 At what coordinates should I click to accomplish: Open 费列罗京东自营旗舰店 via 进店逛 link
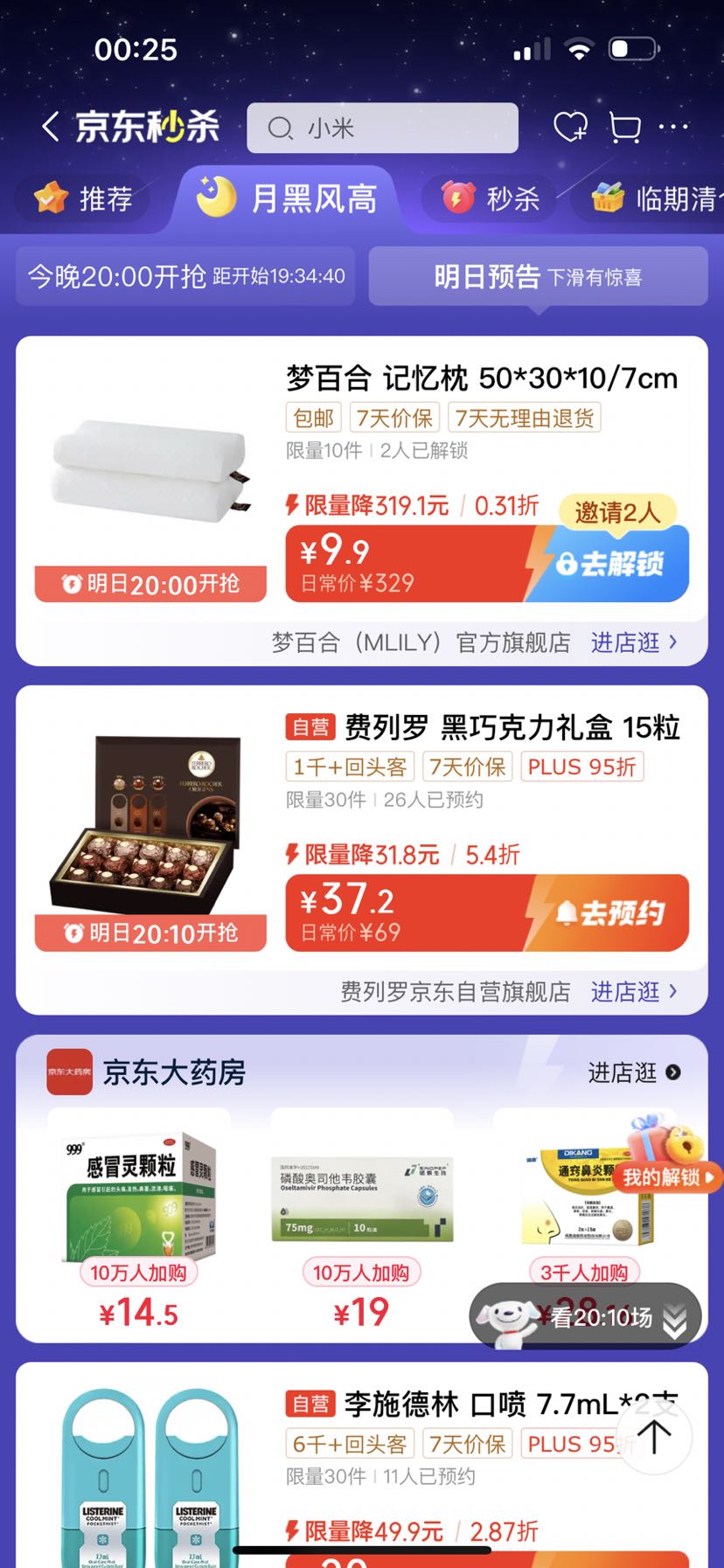point(626,992)
